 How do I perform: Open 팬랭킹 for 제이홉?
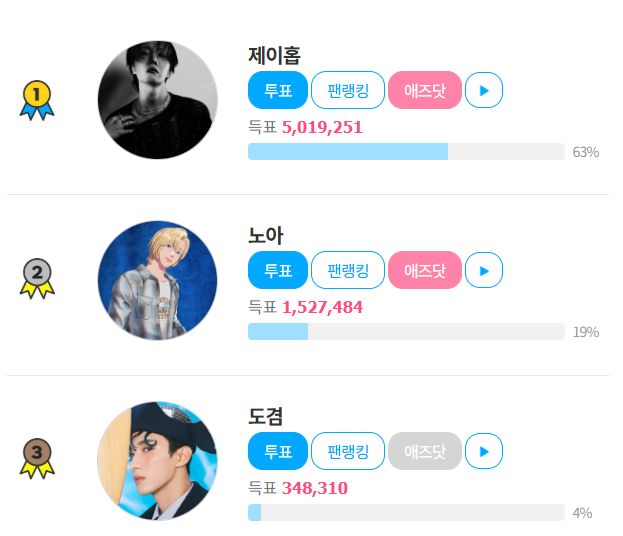(347, 90)
